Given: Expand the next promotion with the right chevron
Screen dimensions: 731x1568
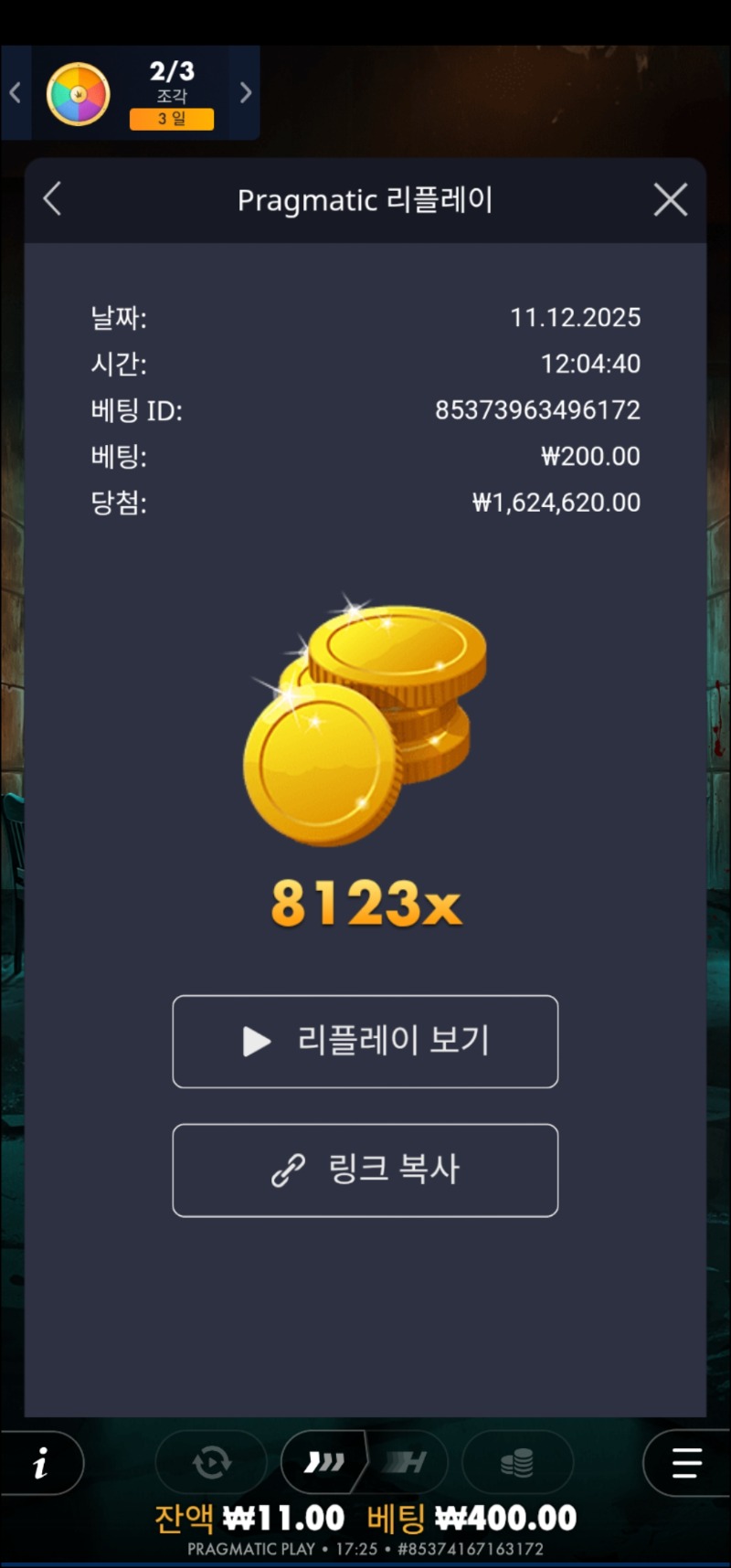Looking at the screenshot, I should point(244,92).
